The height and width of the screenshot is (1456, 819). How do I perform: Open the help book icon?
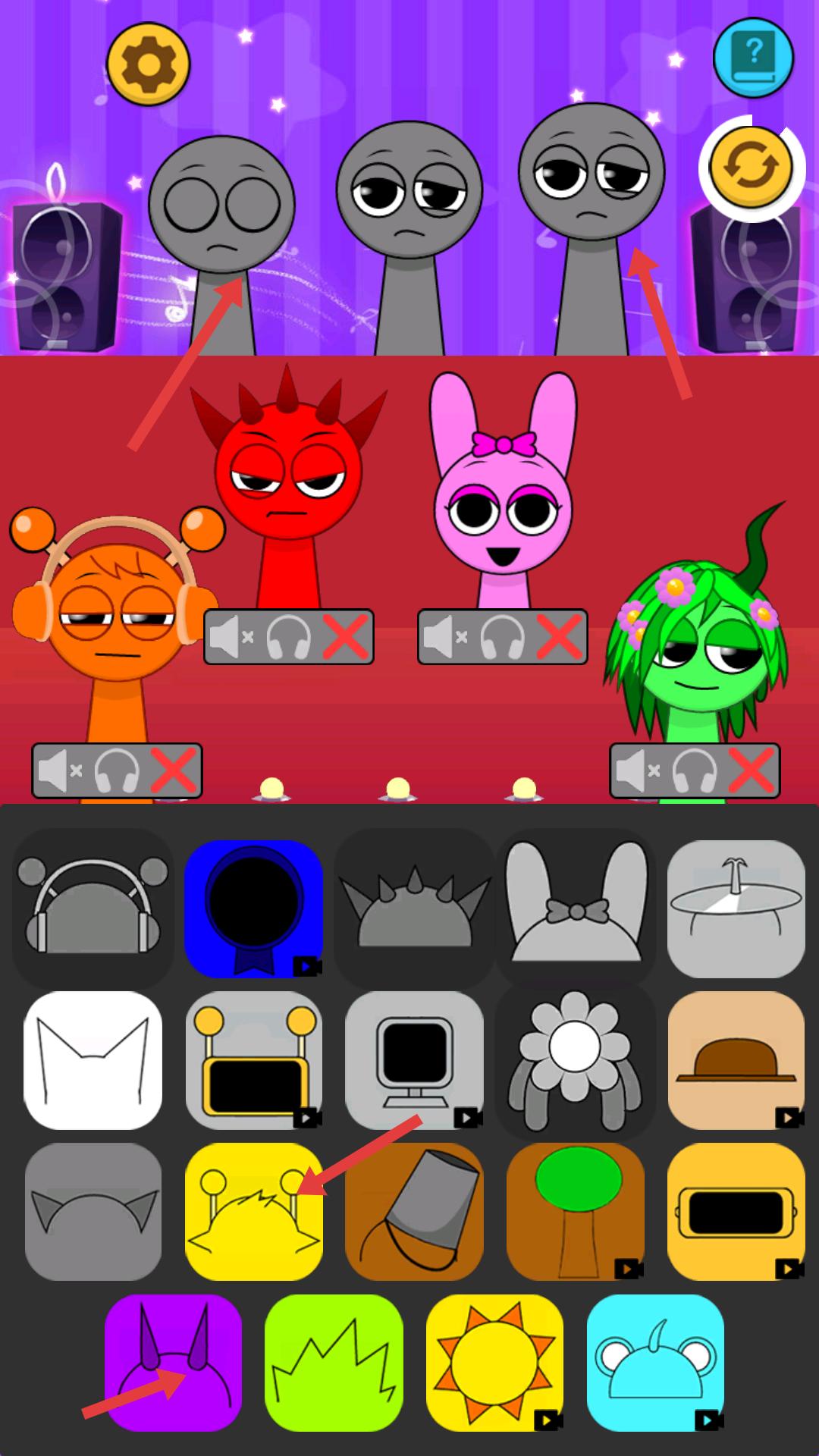(x=753, y=58)
